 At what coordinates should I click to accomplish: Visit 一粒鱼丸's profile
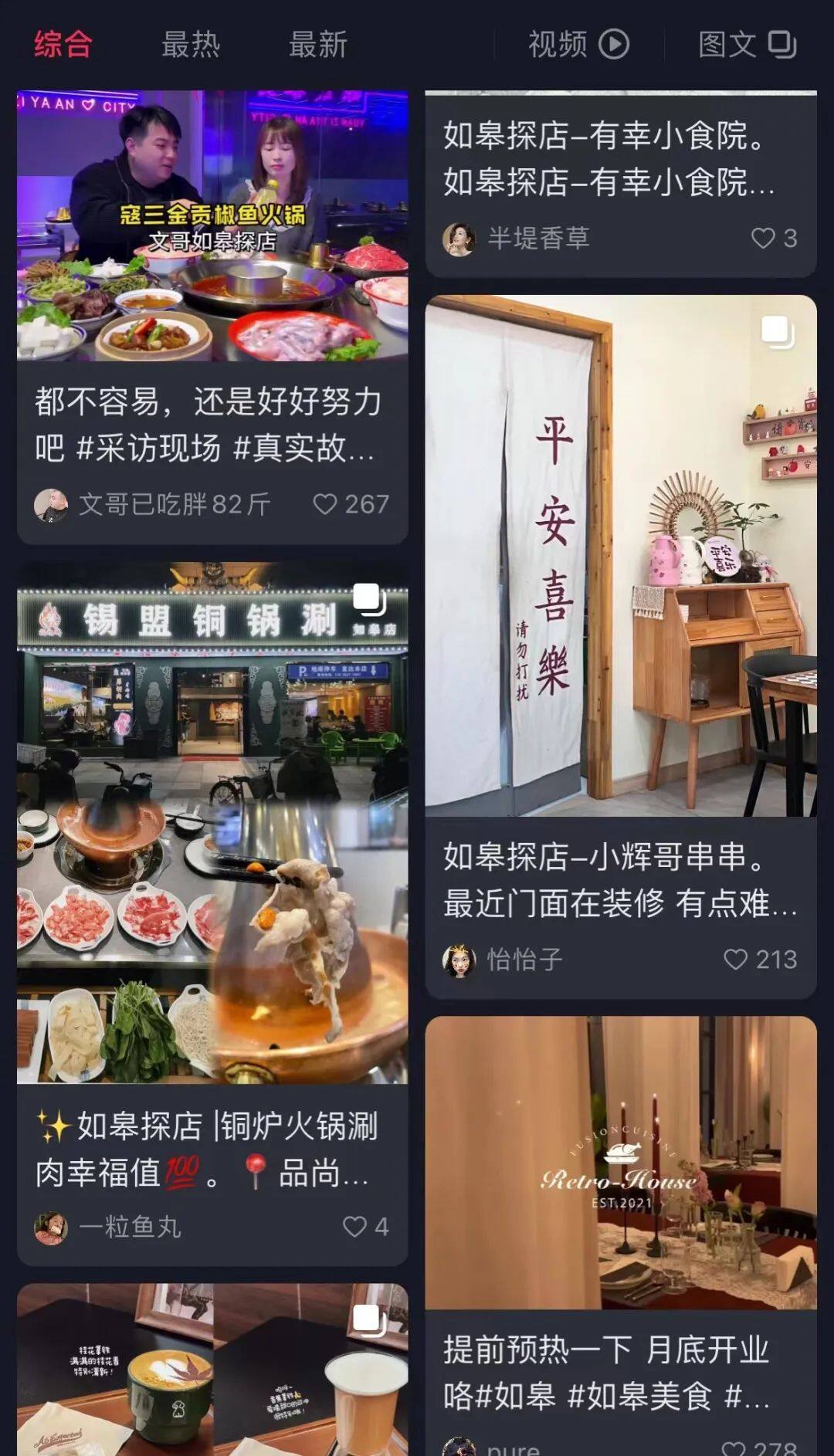[51, 1227]
